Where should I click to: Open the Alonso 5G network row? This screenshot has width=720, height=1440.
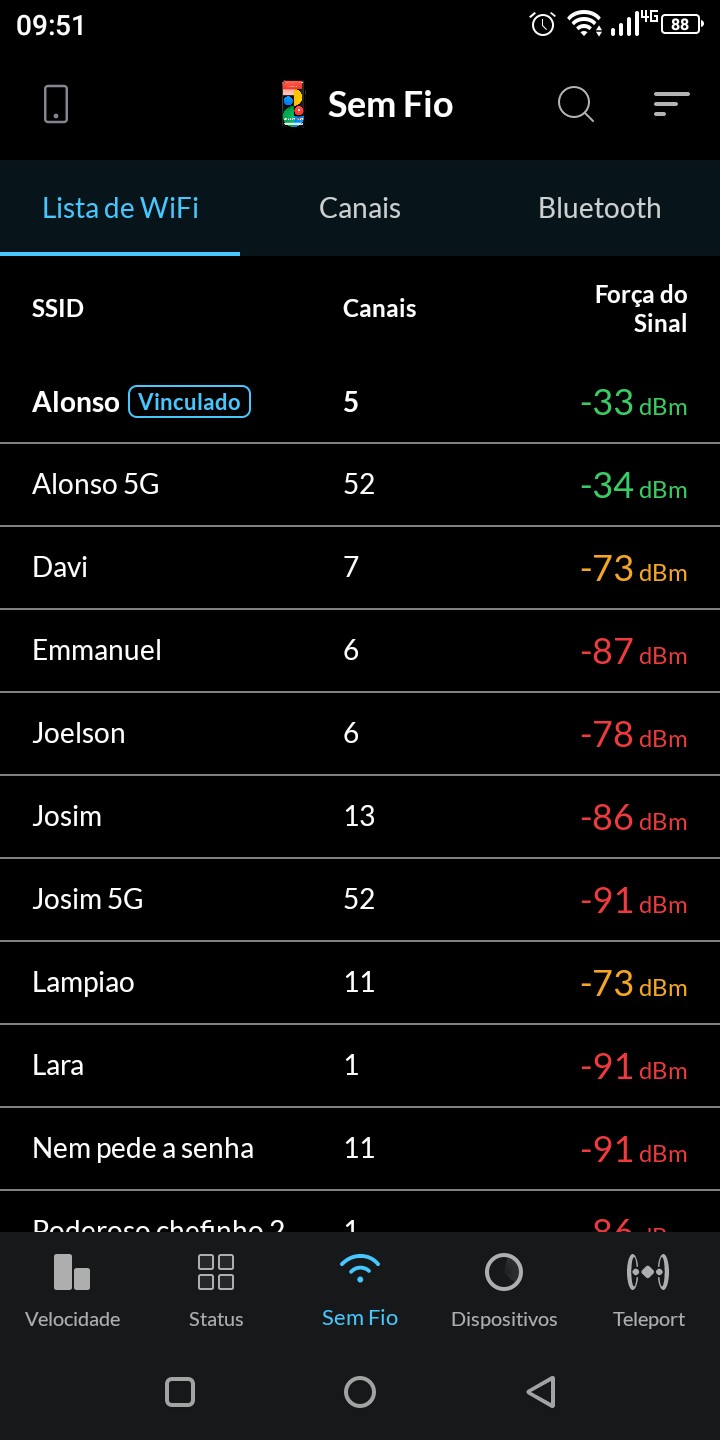360,485
